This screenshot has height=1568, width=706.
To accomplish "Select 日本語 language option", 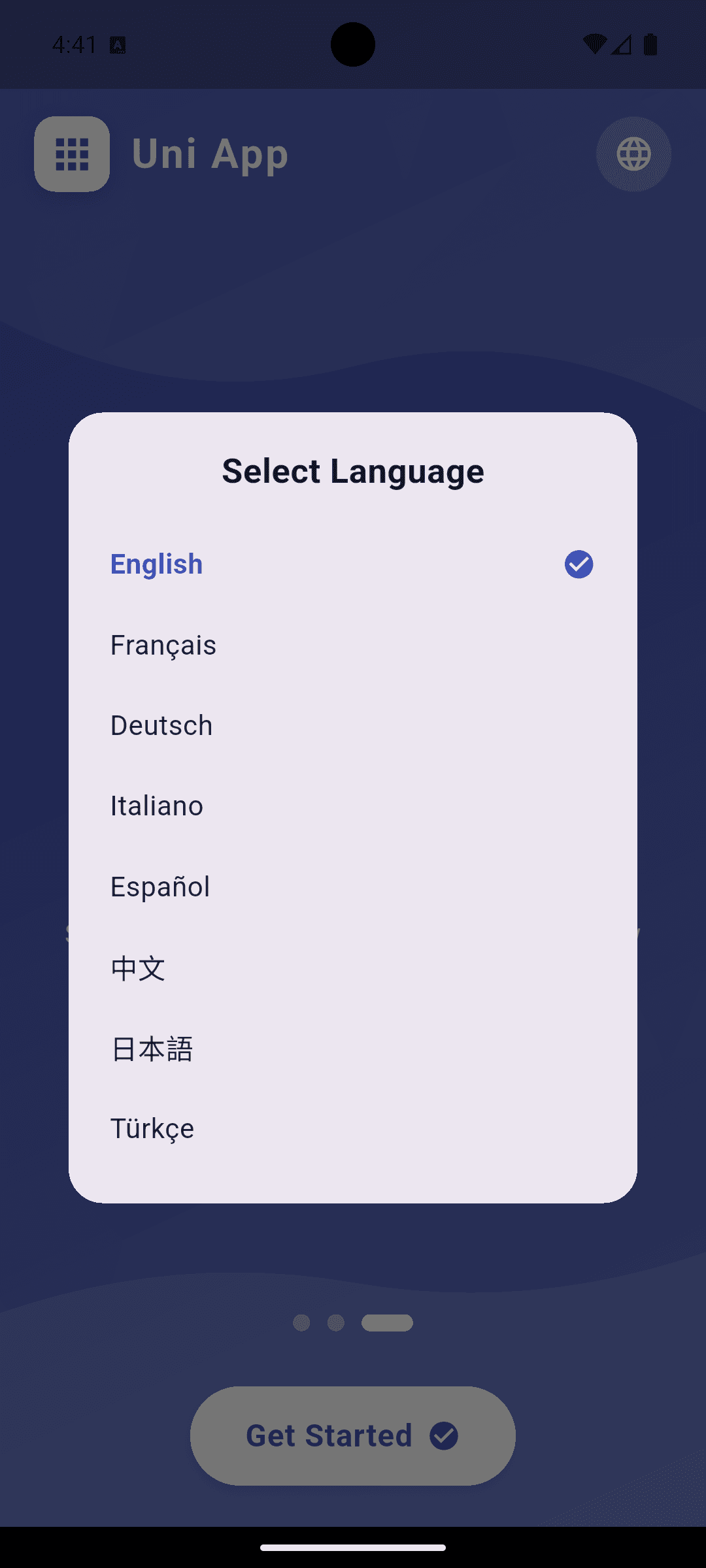I will [152, 1047].
